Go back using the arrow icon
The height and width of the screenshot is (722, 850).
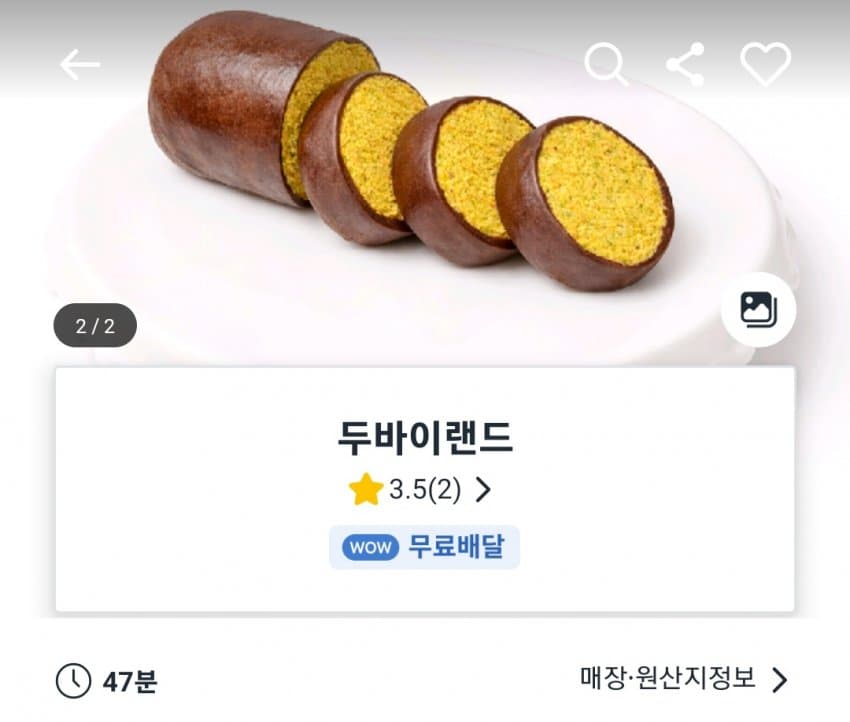(80, 65)
